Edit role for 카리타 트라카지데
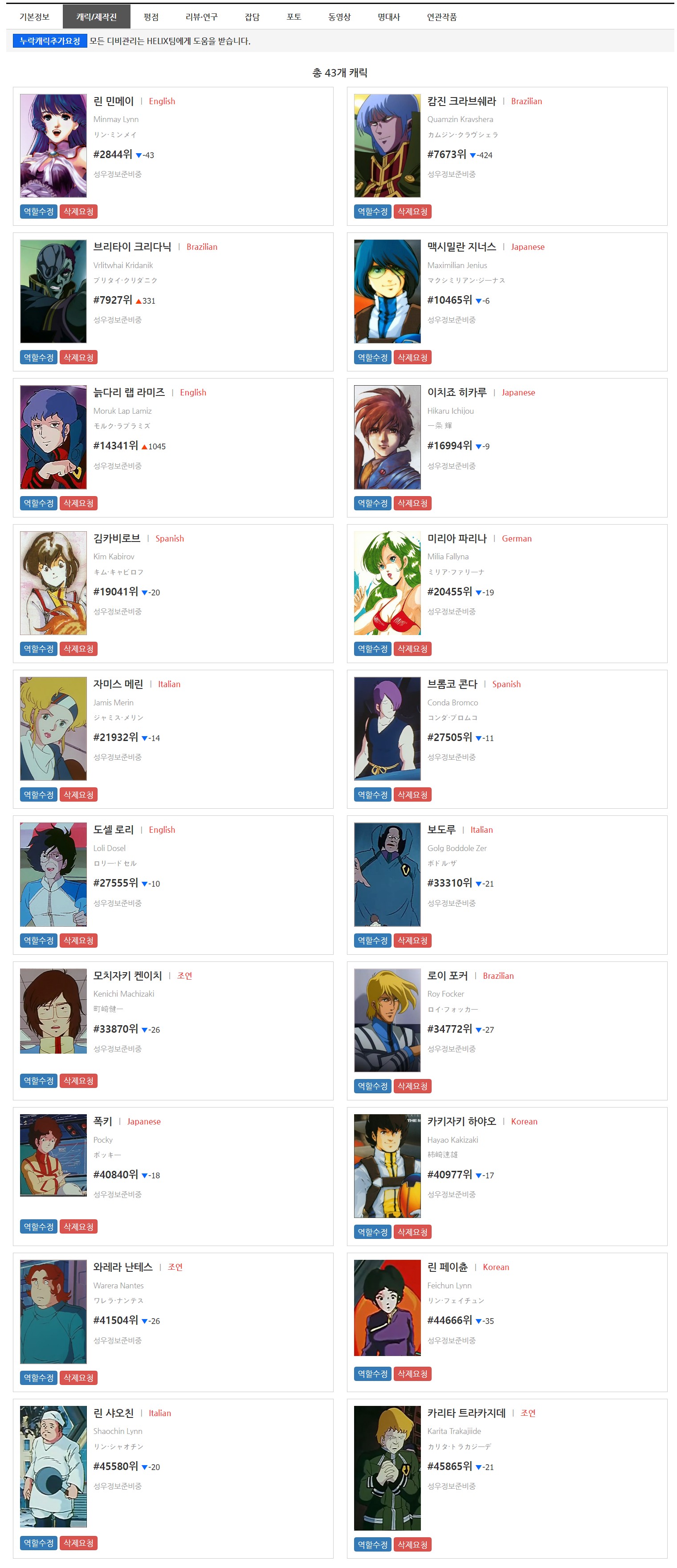 tap(372, 1544)
